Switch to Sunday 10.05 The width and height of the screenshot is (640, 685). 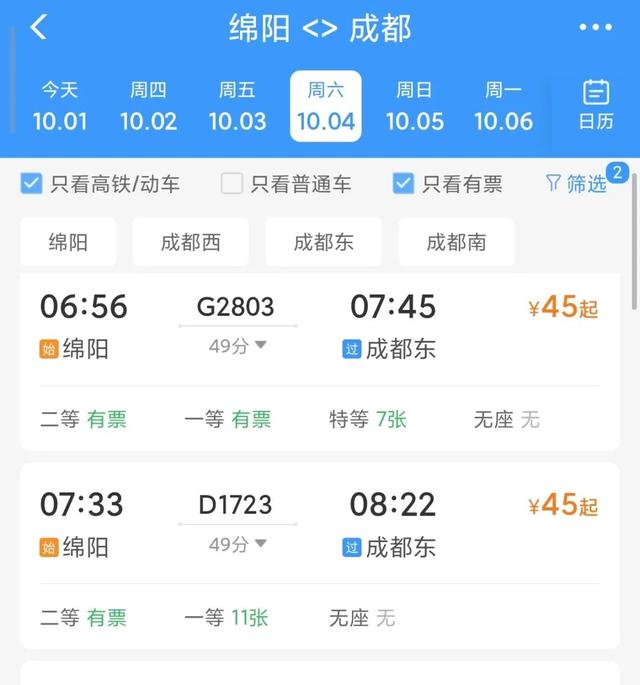[x=414, y=107]
